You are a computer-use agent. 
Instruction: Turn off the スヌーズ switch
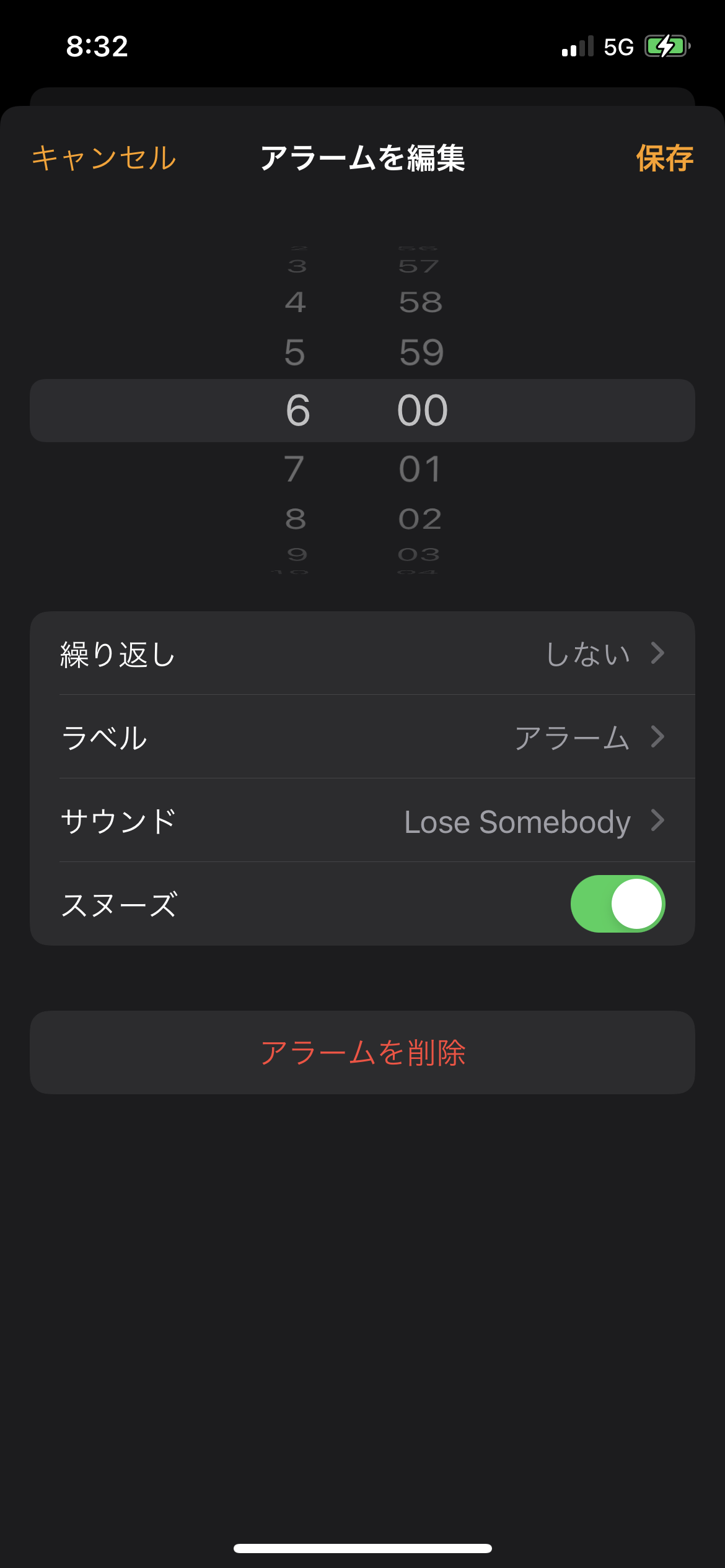pos(617,904)
